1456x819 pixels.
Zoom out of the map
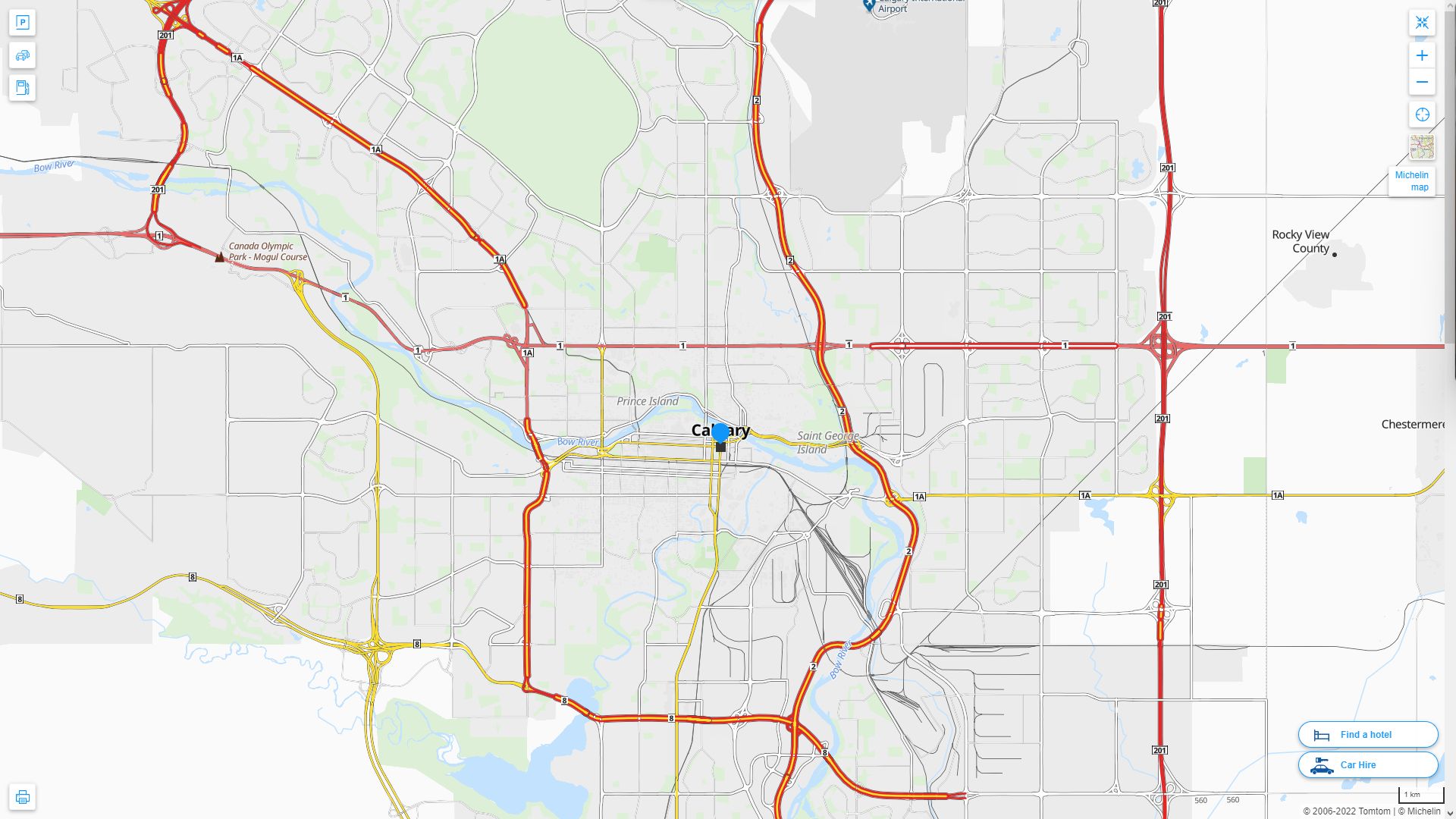pyautogui.click(x=1422, y=82)
